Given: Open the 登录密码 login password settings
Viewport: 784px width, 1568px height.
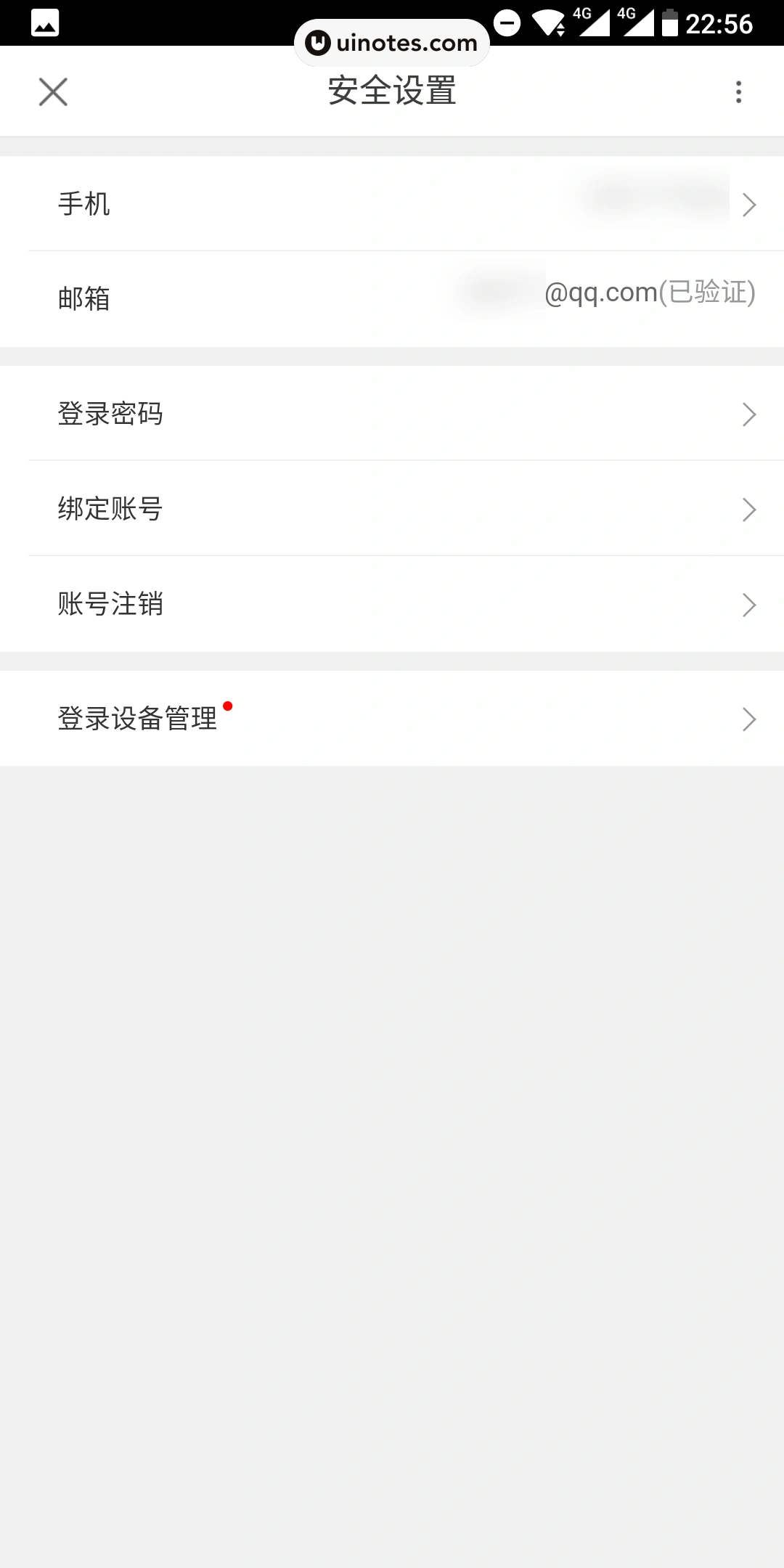Looking at the screenshot, I should 392,415.
